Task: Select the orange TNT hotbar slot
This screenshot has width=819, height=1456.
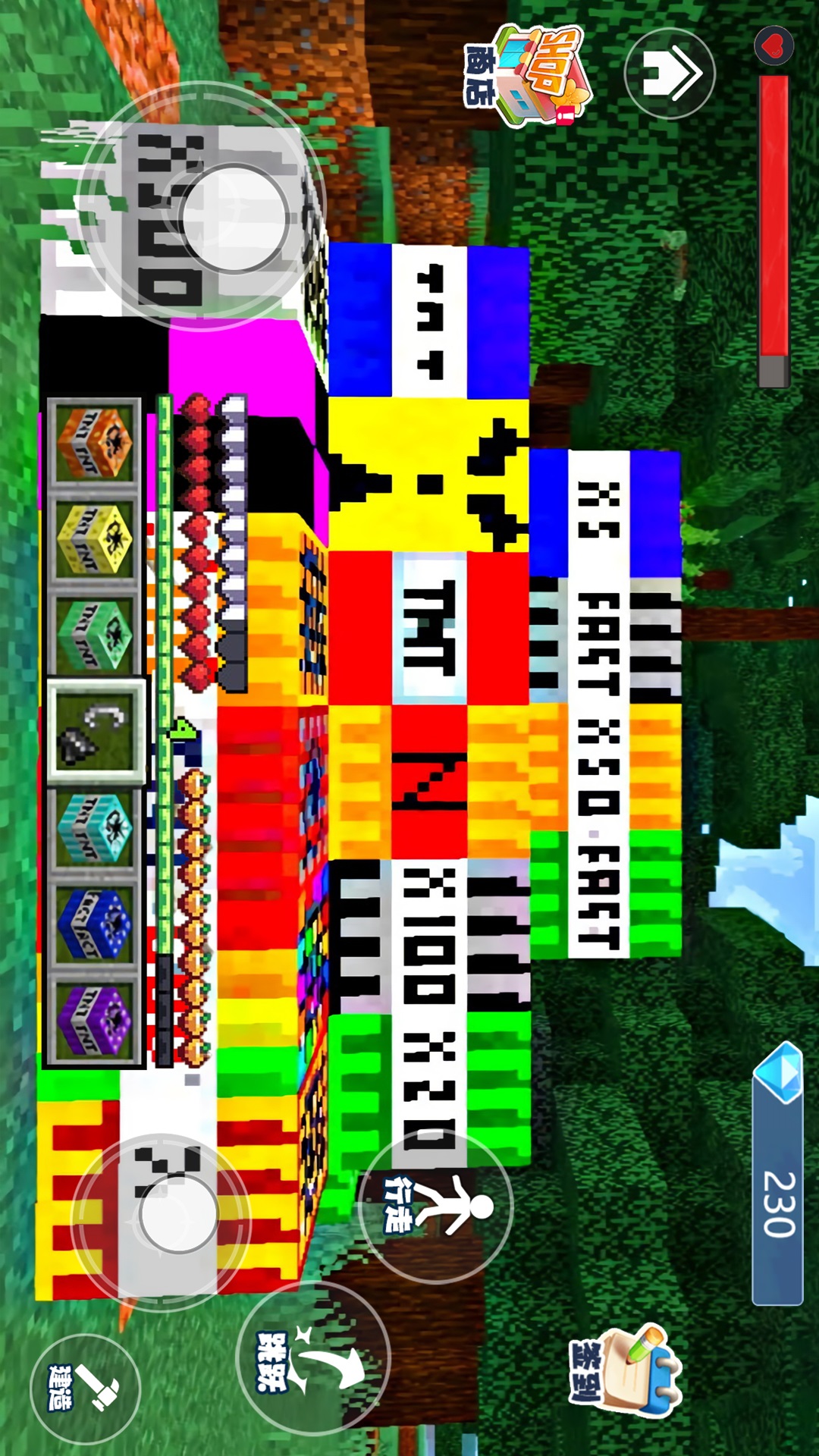Action: point(95,442)
